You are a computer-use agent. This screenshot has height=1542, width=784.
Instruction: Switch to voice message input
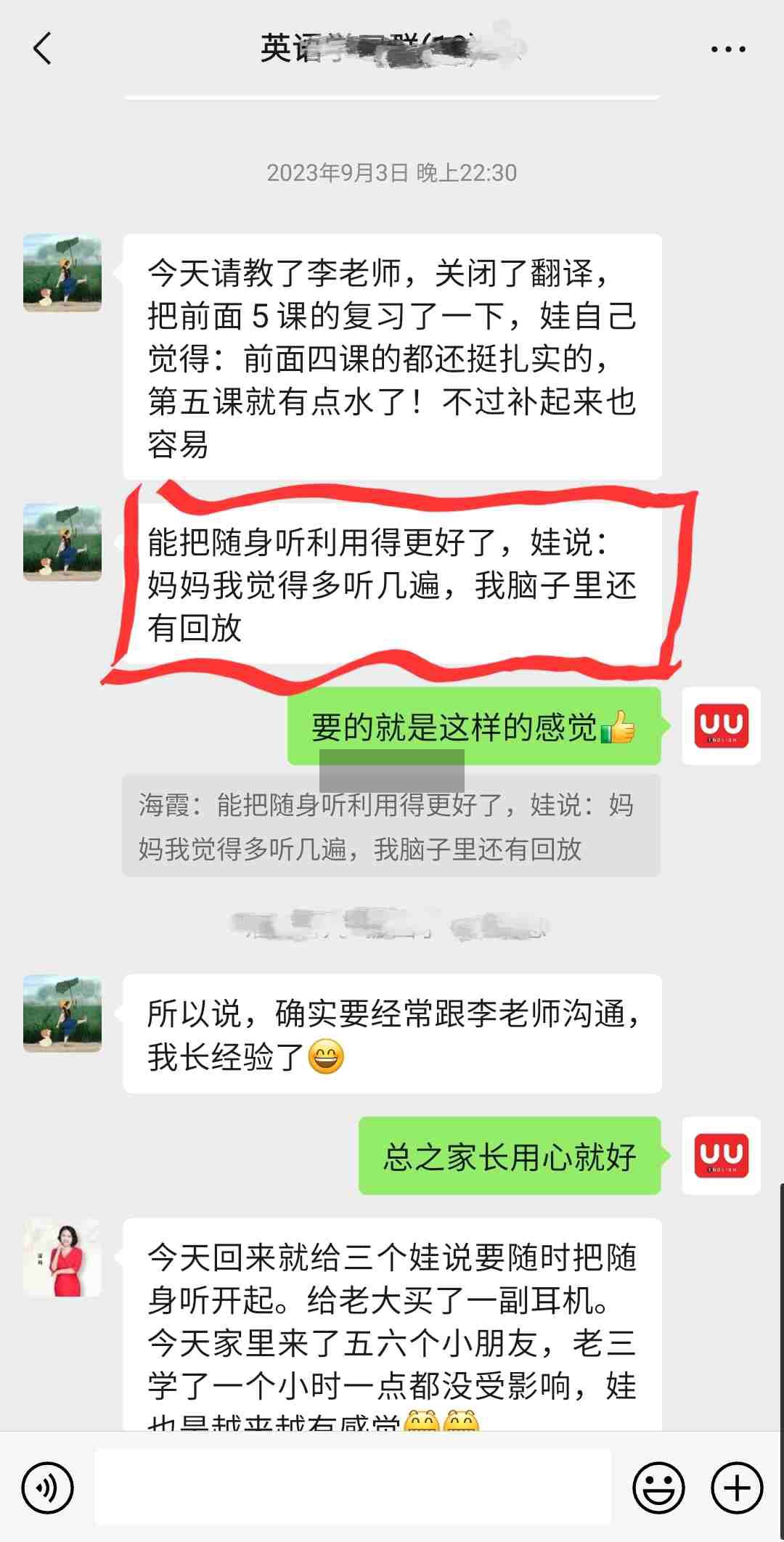(x=48, y=1488)
